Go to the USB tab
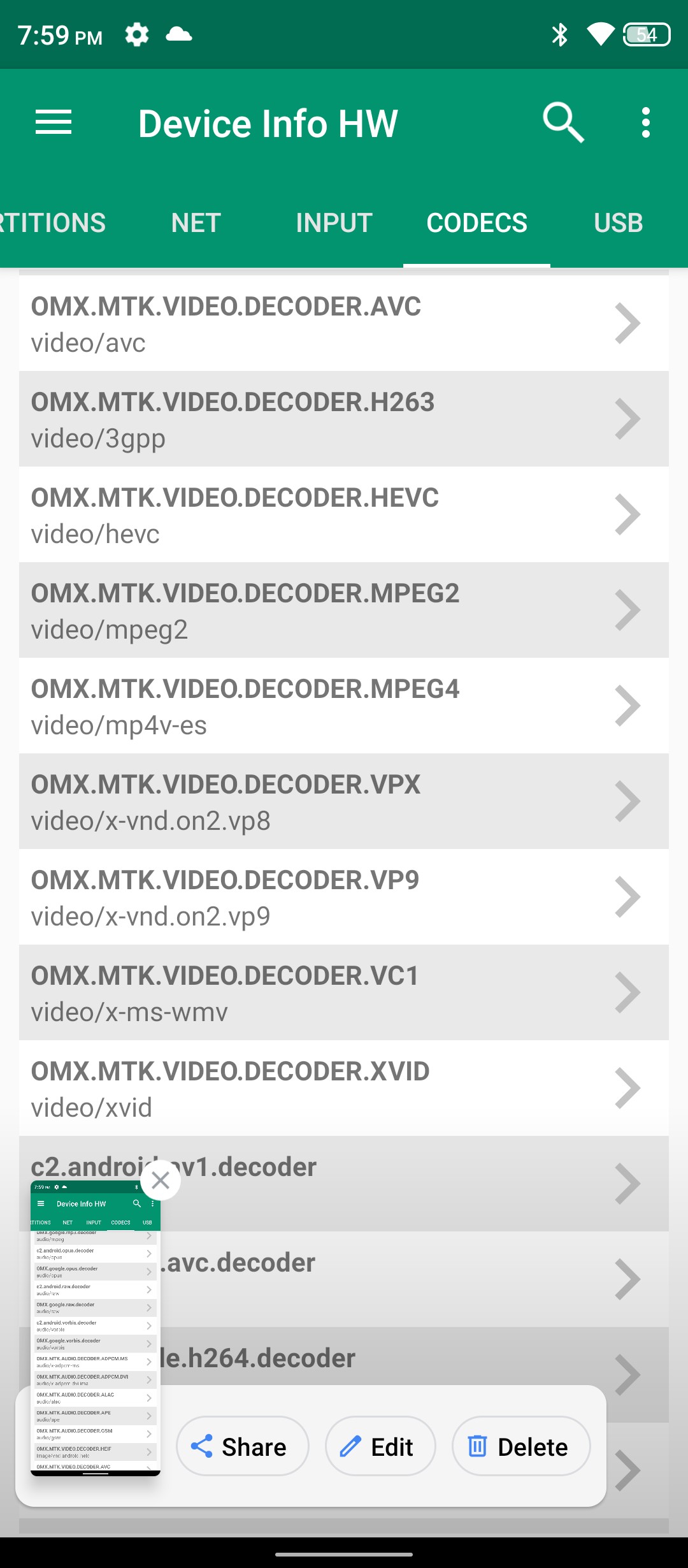This screenshot has height=1568, width=688. click(x=618, y=223)
